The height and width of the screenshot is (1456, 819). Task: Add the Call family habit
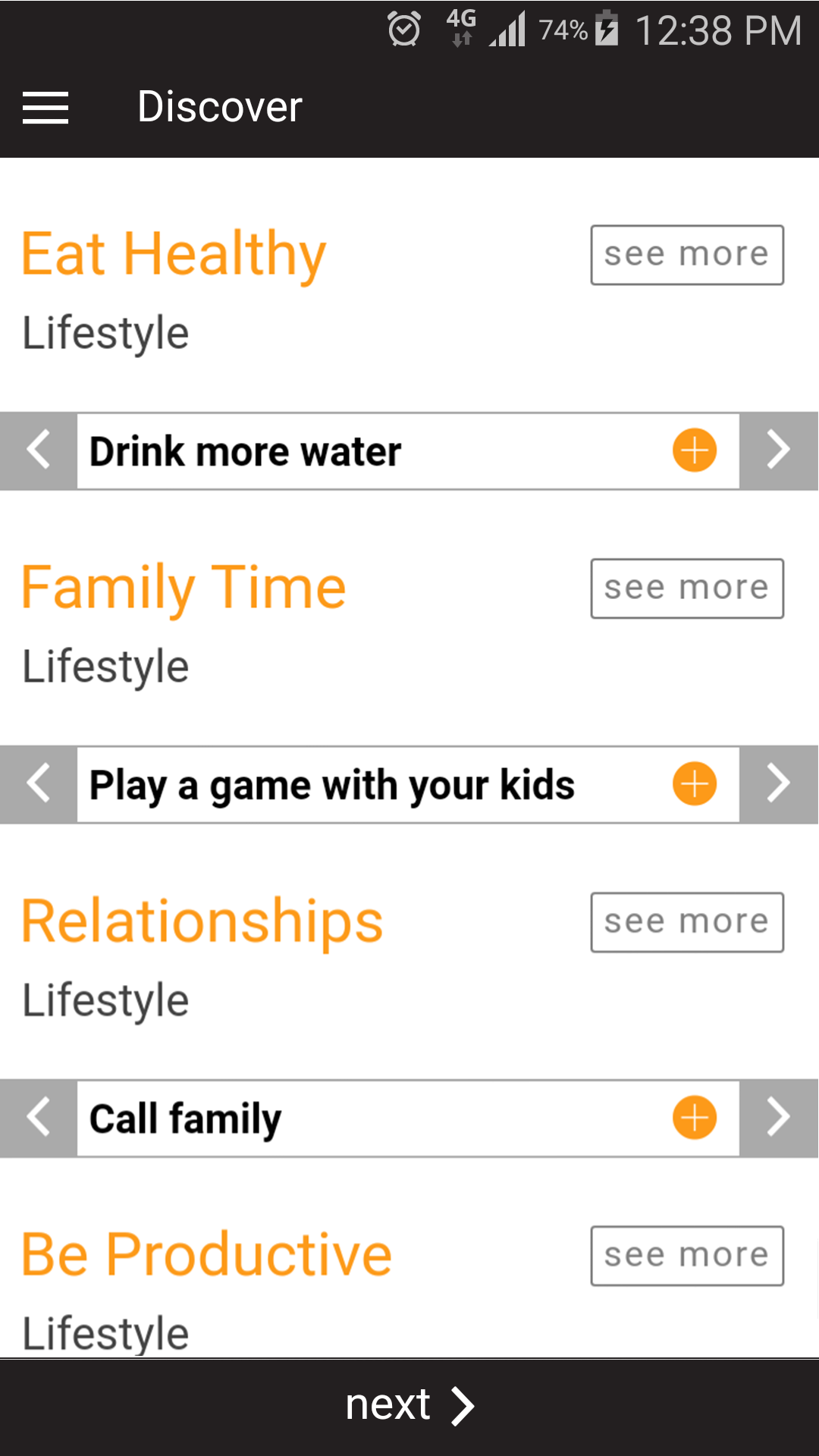tap(695, 1118)
